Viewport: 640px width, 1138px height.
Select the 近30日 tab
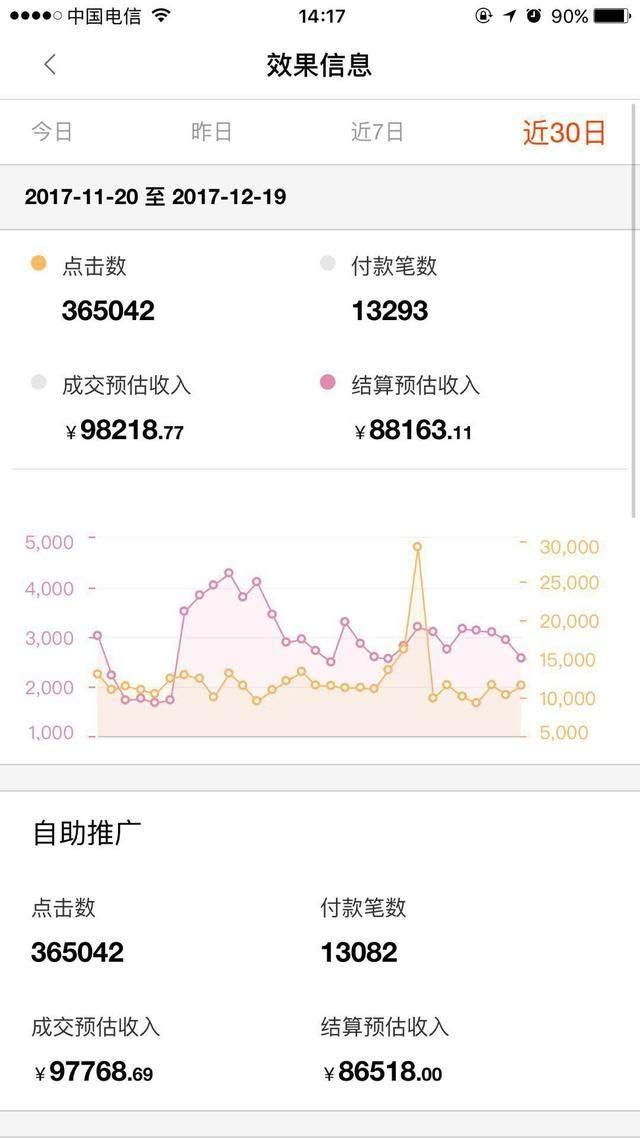pyautogui.click(x=564, y=132)
